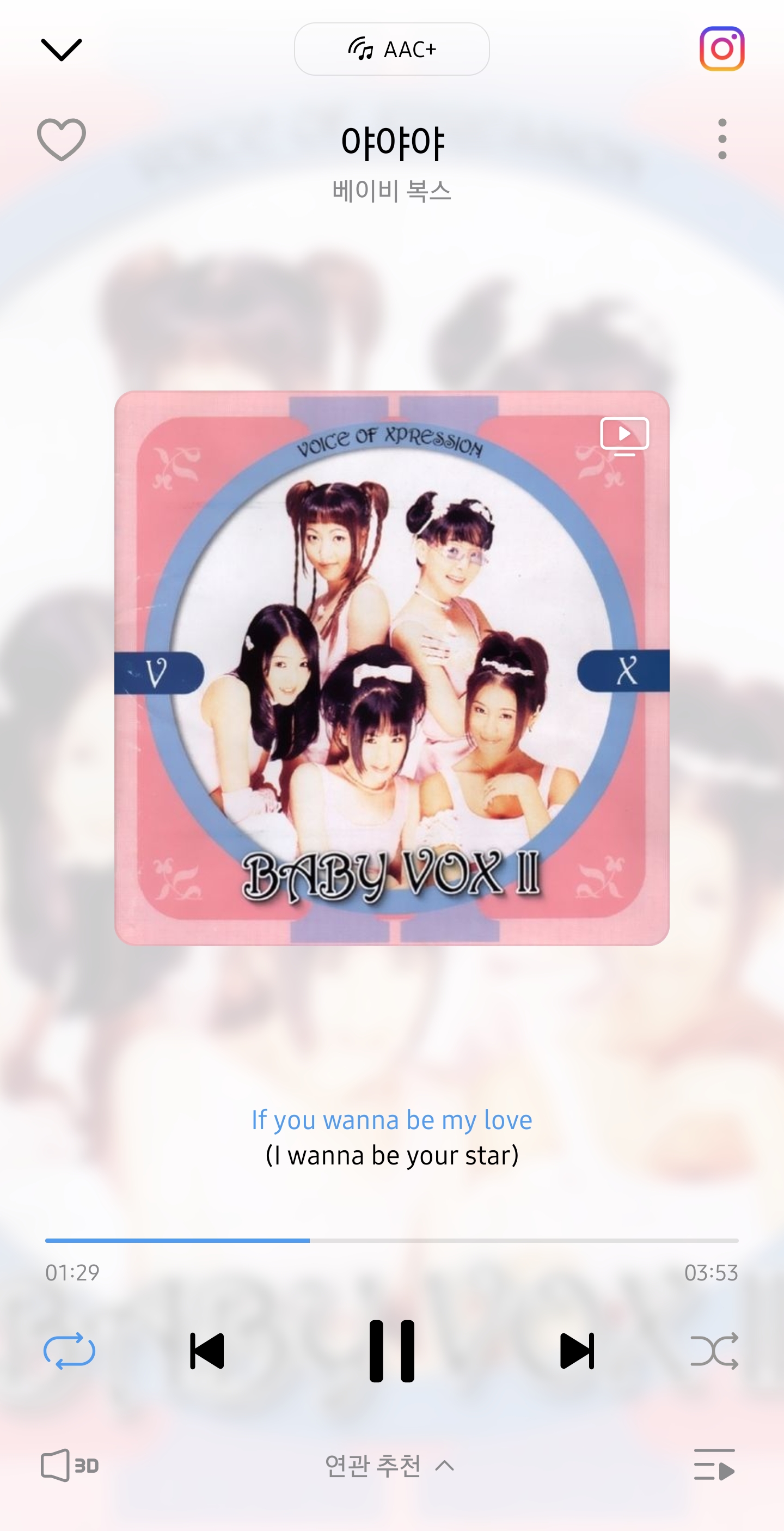This screenshot has height=1531, width=784.
Task: Open the AAC+ audio quality setting
Action: 391,48
